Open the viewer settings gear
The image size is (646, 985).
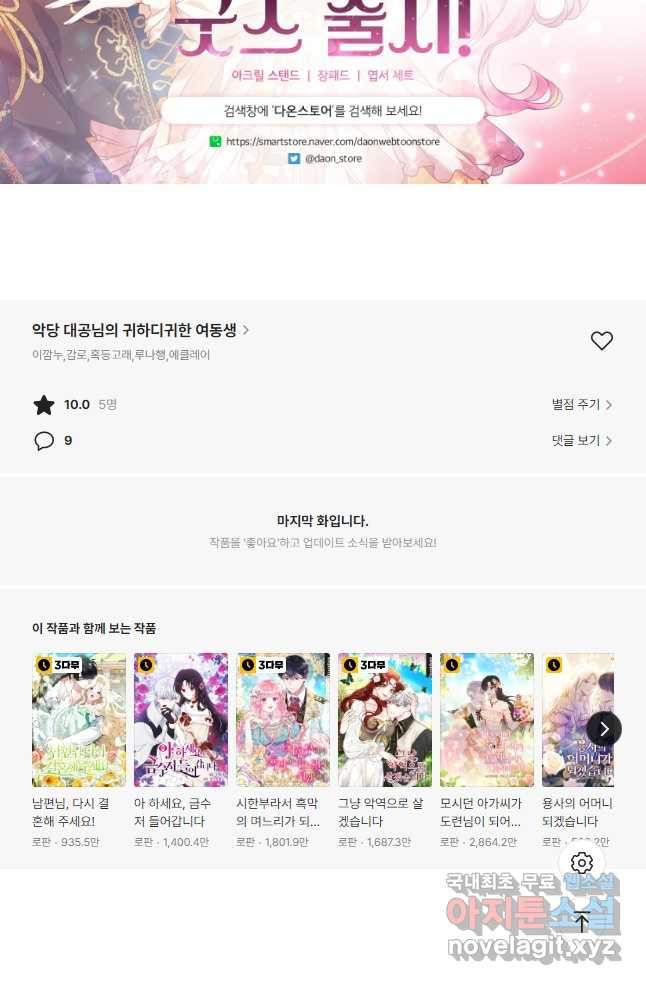(x=582, y=863)
